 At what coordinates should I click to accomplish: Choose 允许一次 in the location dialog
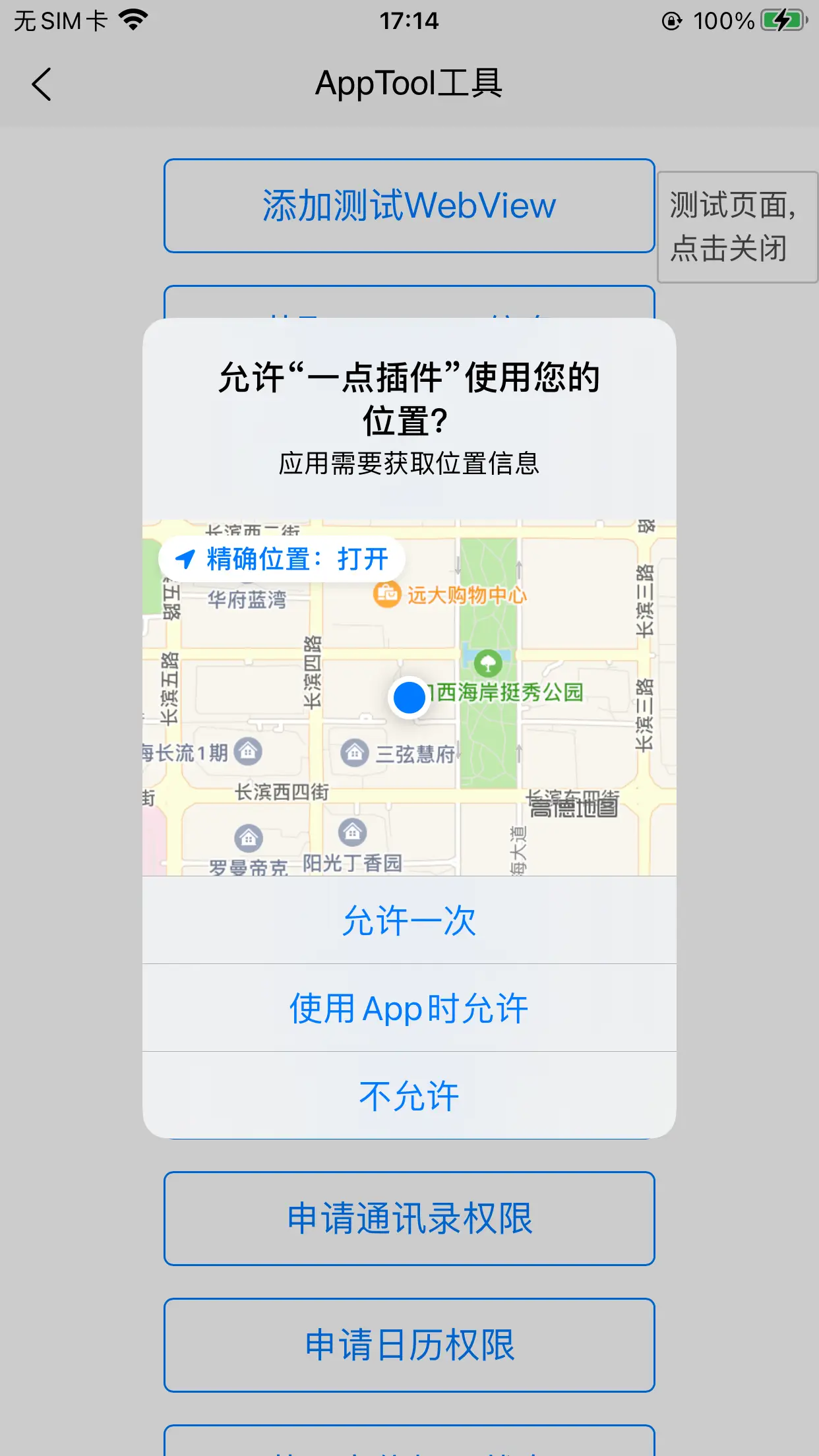[409, 920]
